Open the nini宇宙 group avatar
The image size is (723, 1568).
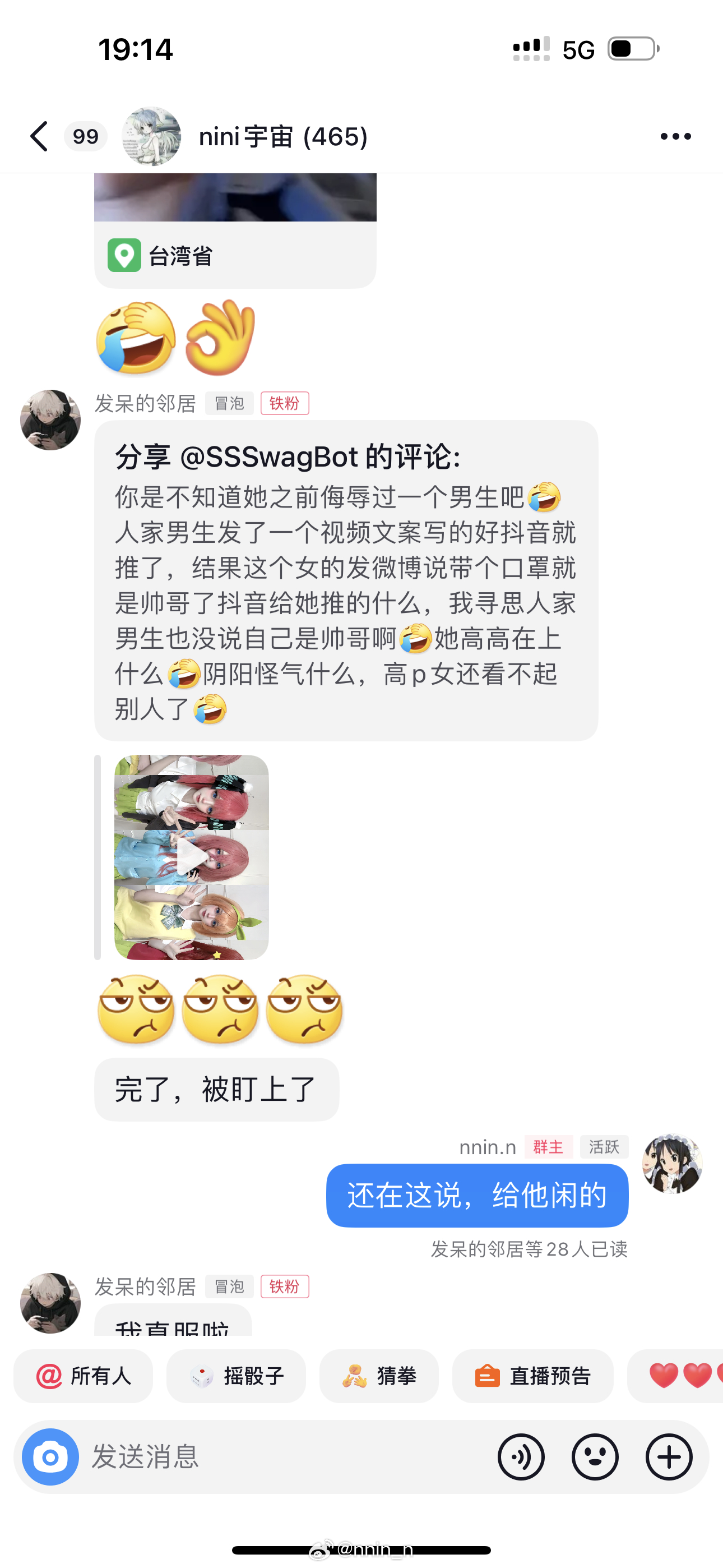click(x=151, y=136)
